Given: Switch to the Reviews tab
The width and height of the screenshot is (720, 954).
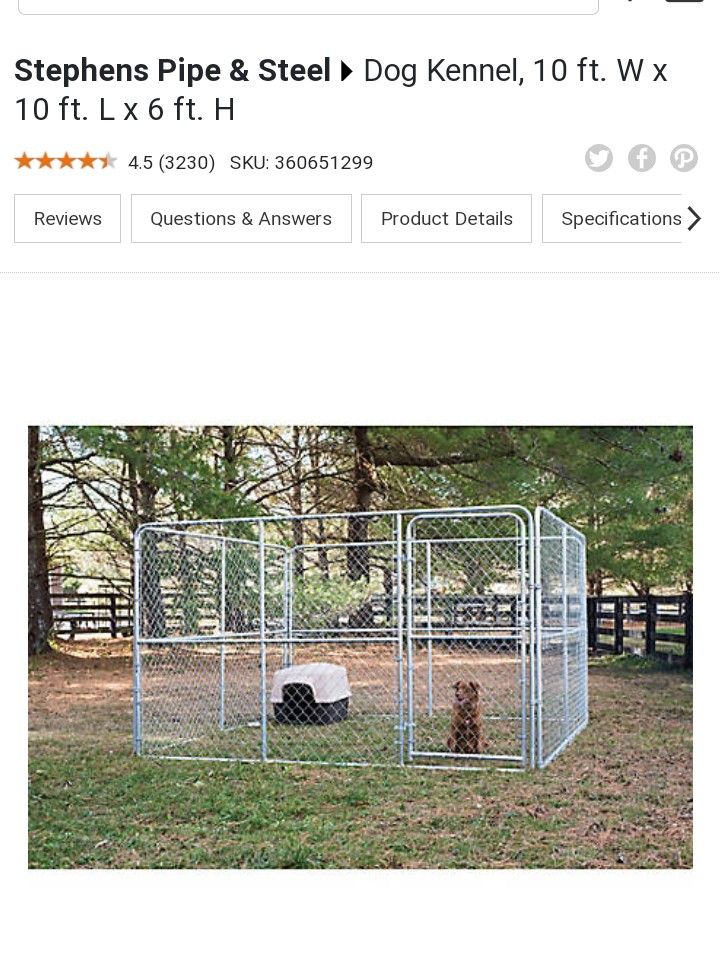Looking at the screenshot, I should click(x=67, y=218).
